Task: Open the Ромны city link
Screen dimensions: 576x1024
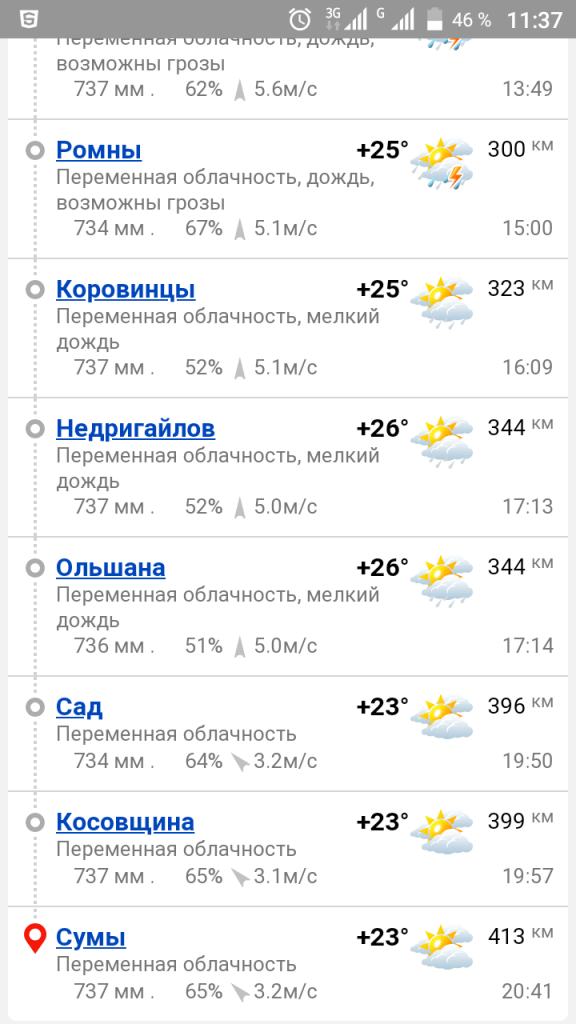Action: point(99,150)
